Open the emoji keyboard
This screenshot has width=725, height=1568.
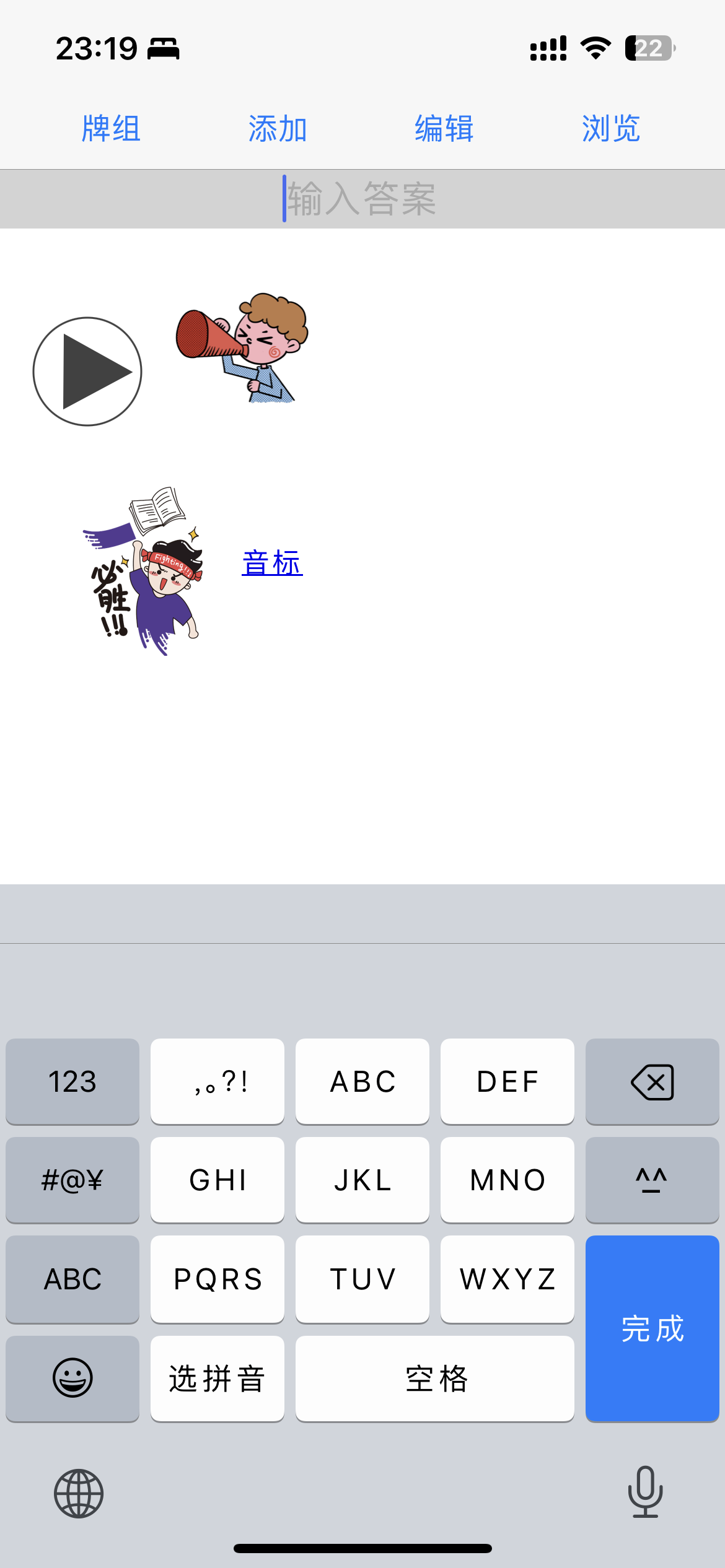pos(72,1379)
